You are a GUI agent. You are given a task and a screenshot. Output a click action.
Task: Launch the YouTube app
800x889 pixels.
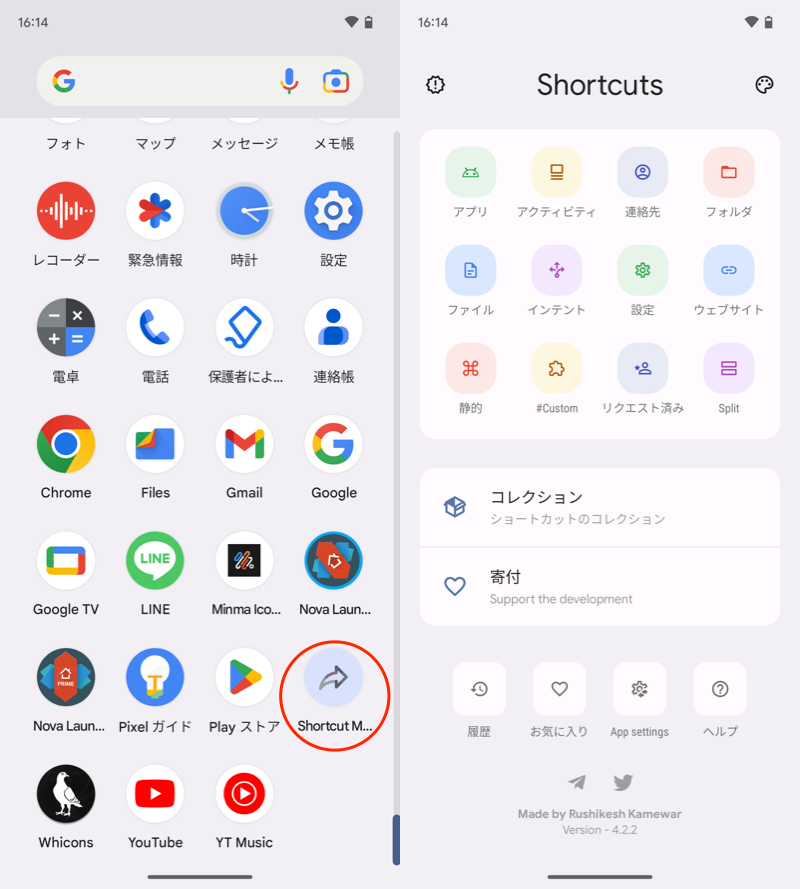pos(155,795)
